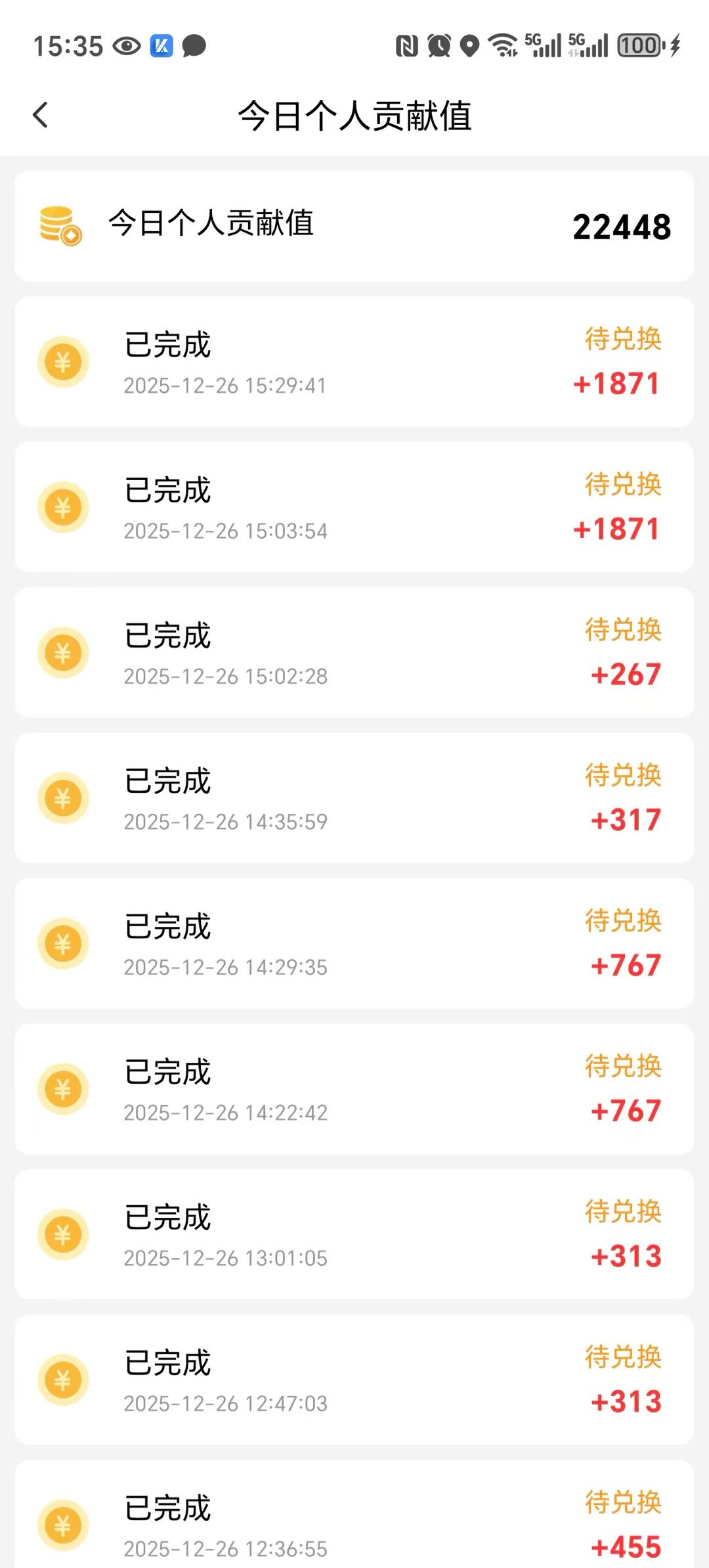Open the 待兑换 label on the +1871 record at 15:29:41
709x1568 pixels.
tap(622, 339)
